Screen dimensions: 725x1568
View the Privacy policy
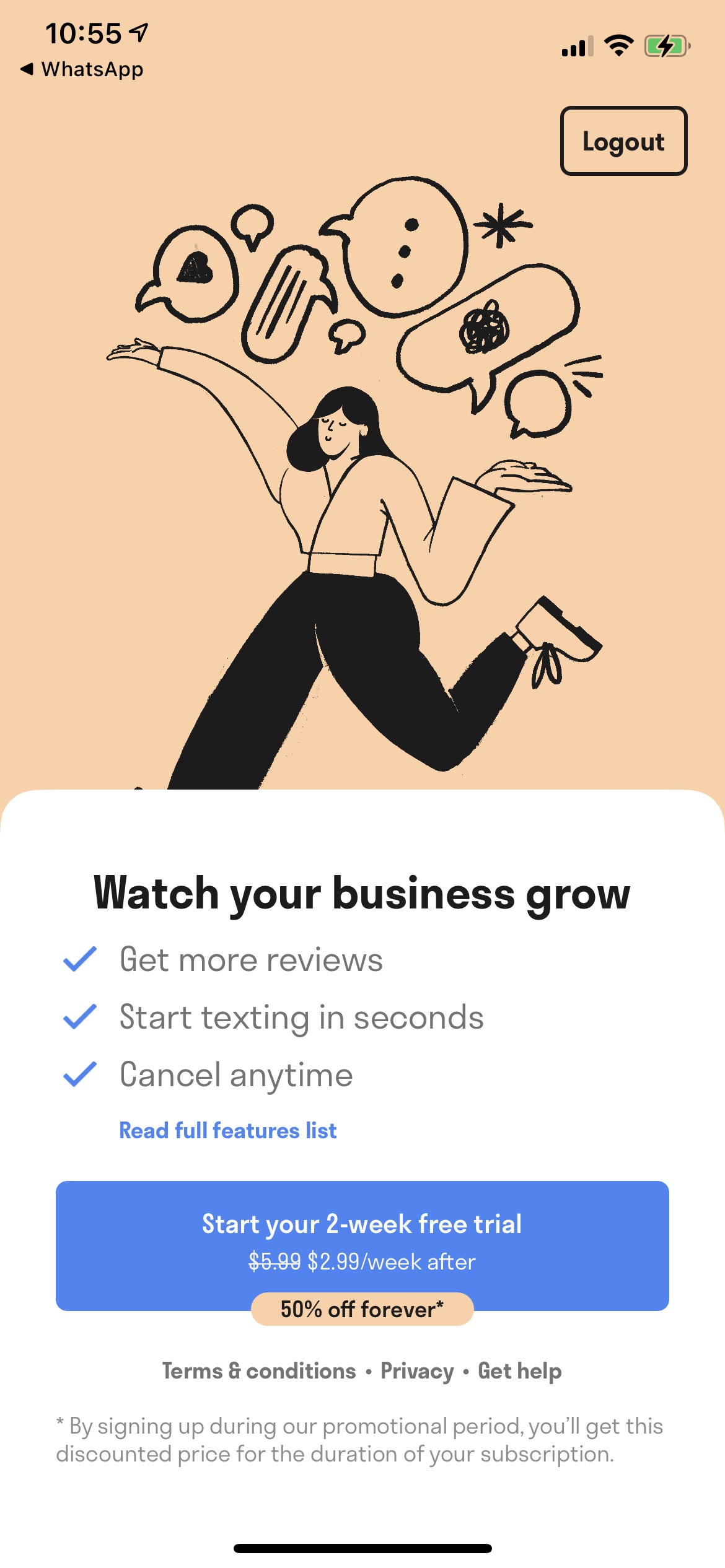[x=417, y=1371]
